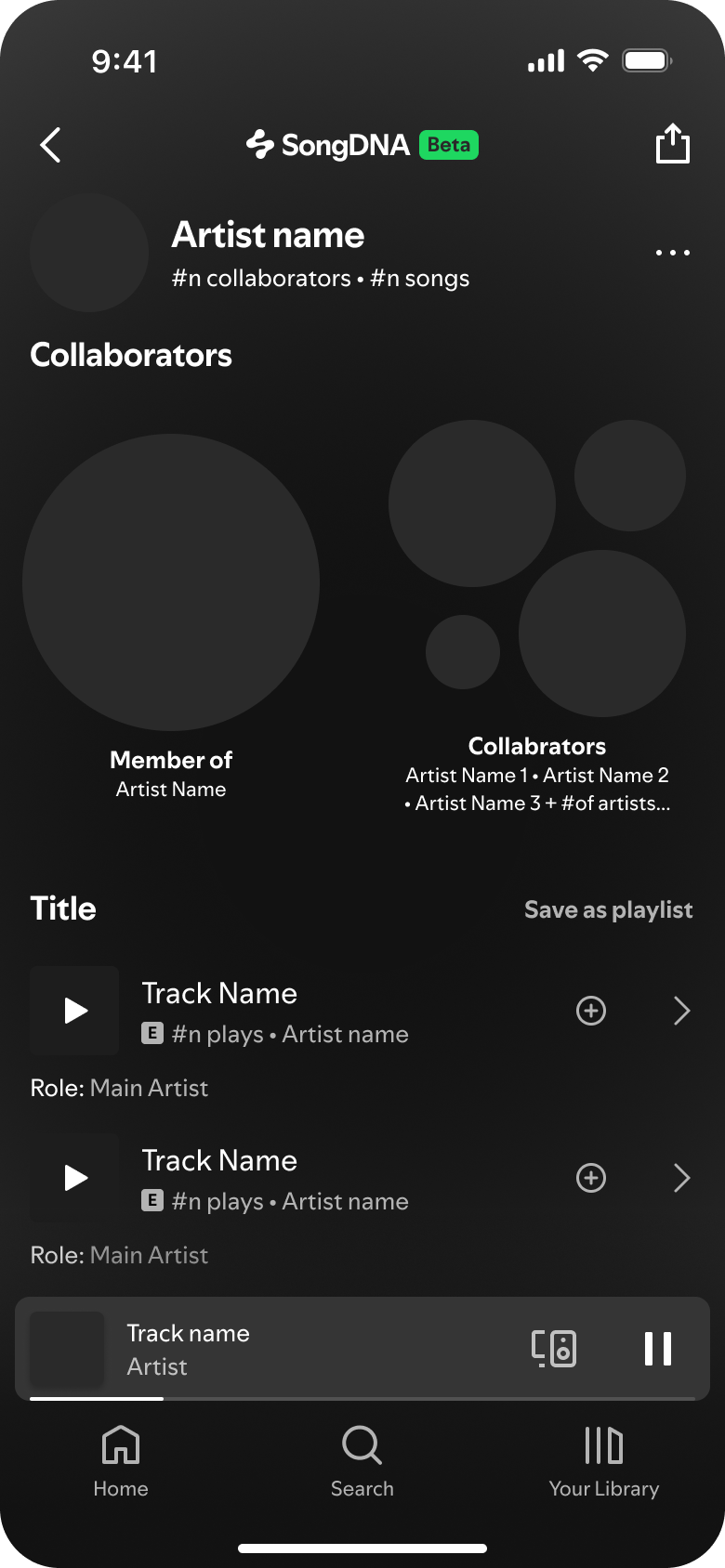
Task: Tap Save as playlist
Action: click(608, 909)
